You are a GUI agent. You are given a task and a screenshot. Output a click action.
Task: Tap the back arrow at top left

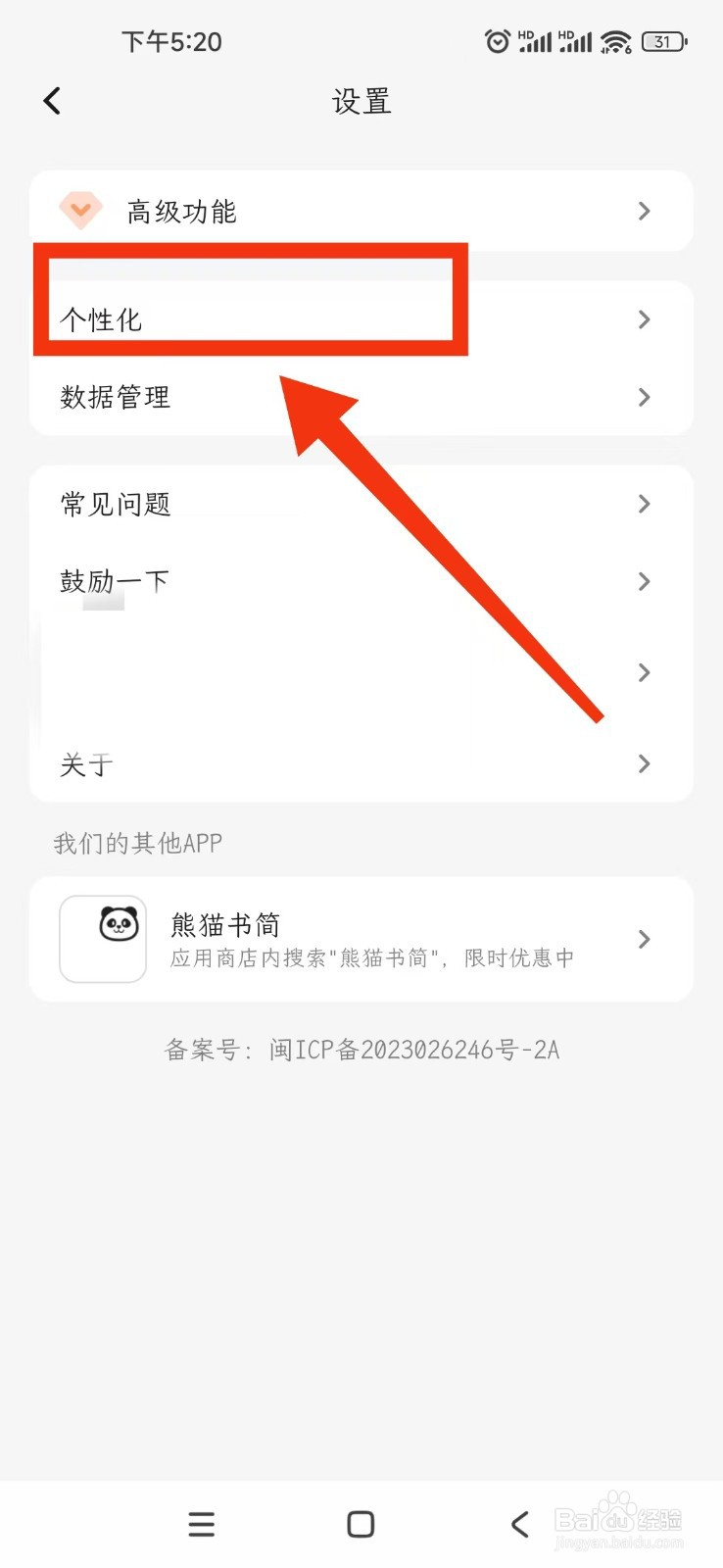pos(51,100)
